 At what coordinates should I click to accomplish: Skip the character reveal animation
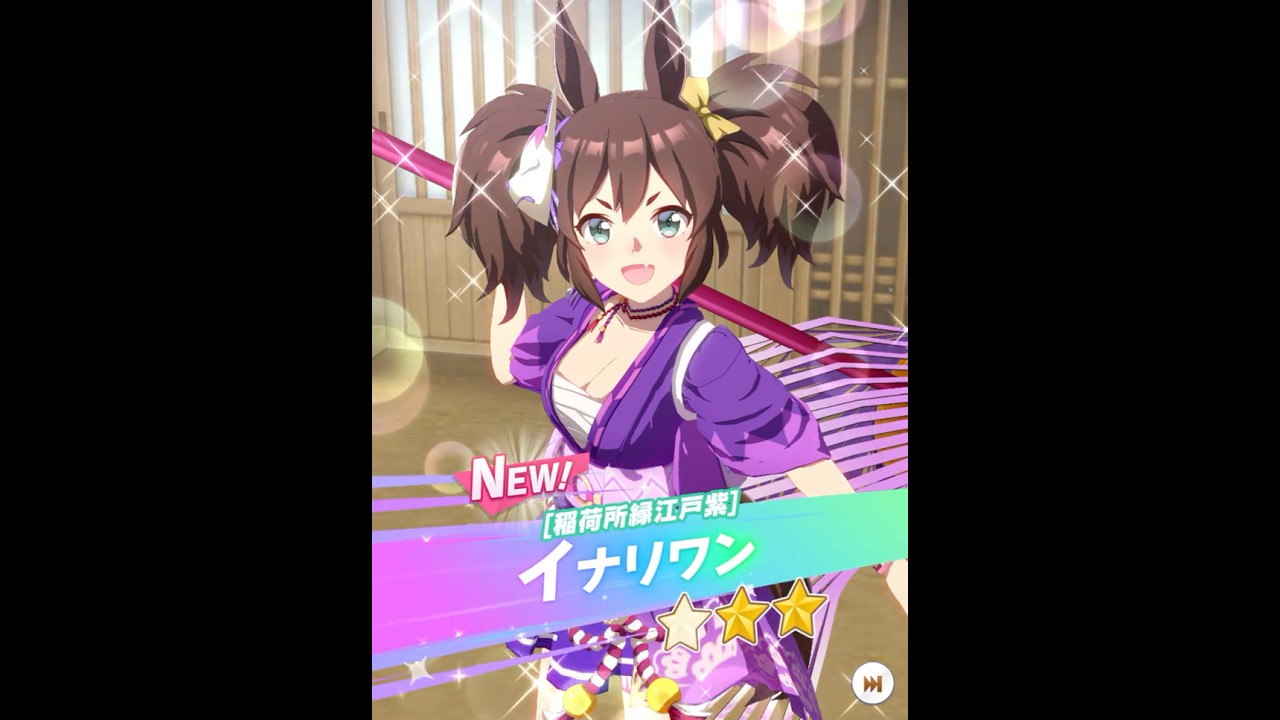tap(872, 683)
